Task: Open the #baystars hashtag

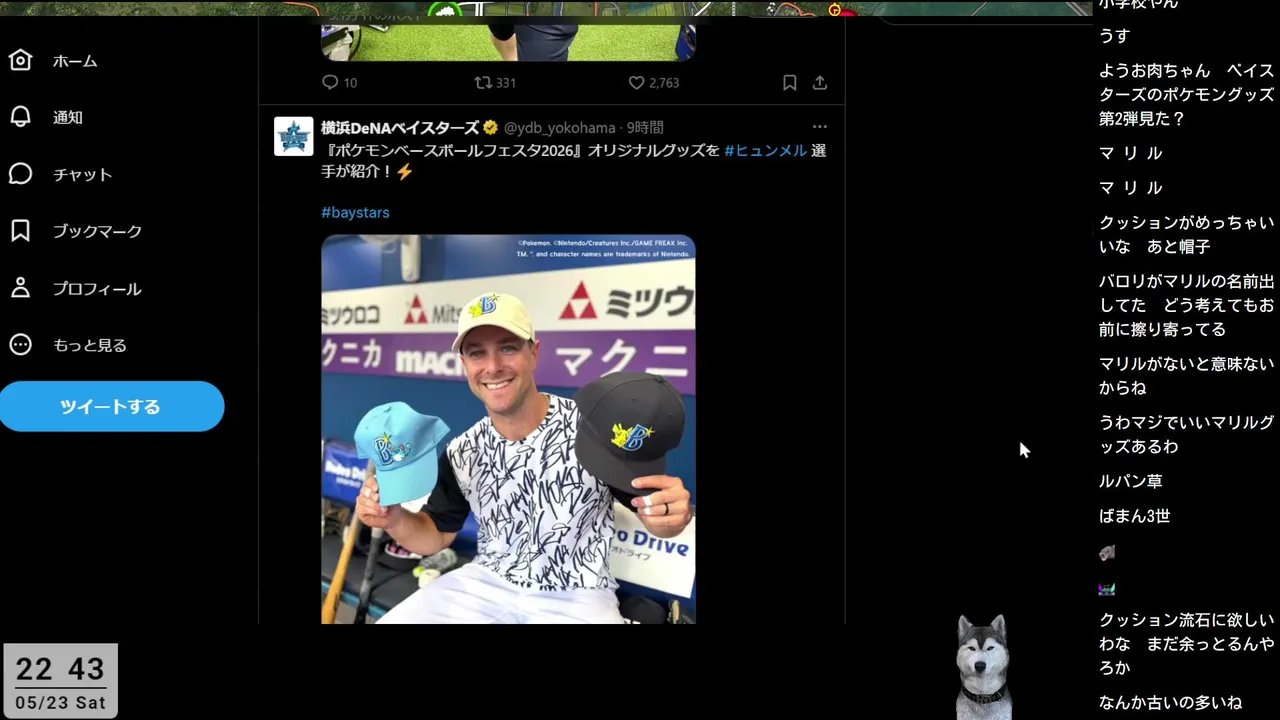Action: tap(355, 212)
